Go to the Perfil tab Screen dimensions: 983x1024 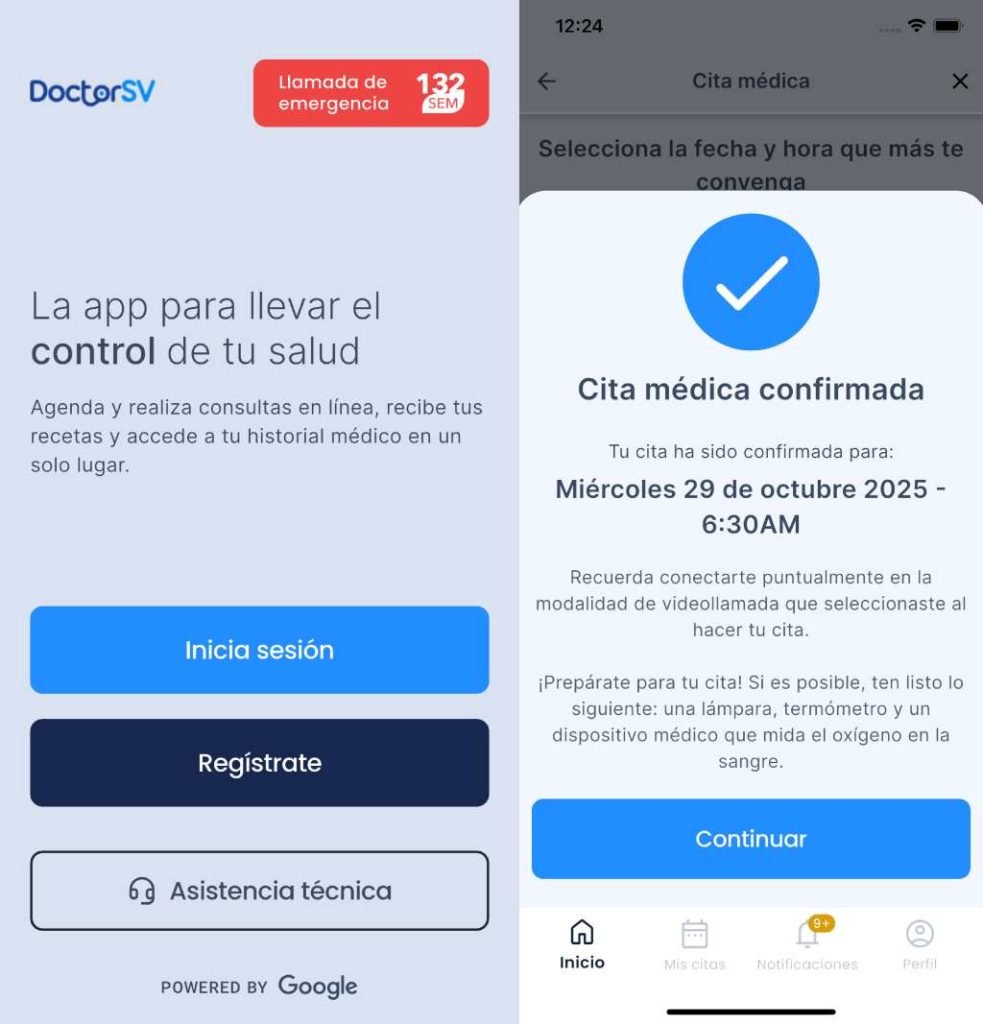[x=919, y=945]
